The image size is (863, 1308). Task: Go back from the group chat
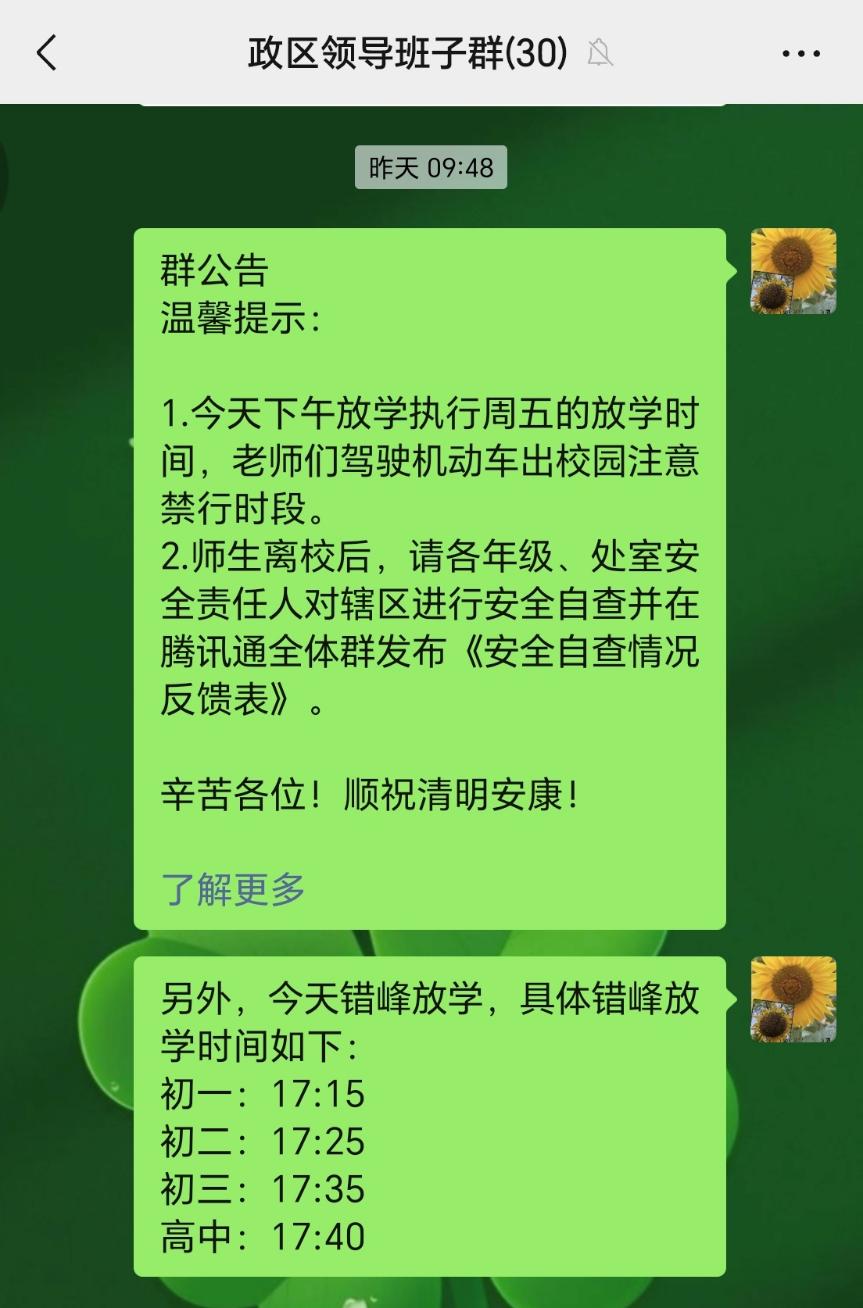[x=46, y=53]
